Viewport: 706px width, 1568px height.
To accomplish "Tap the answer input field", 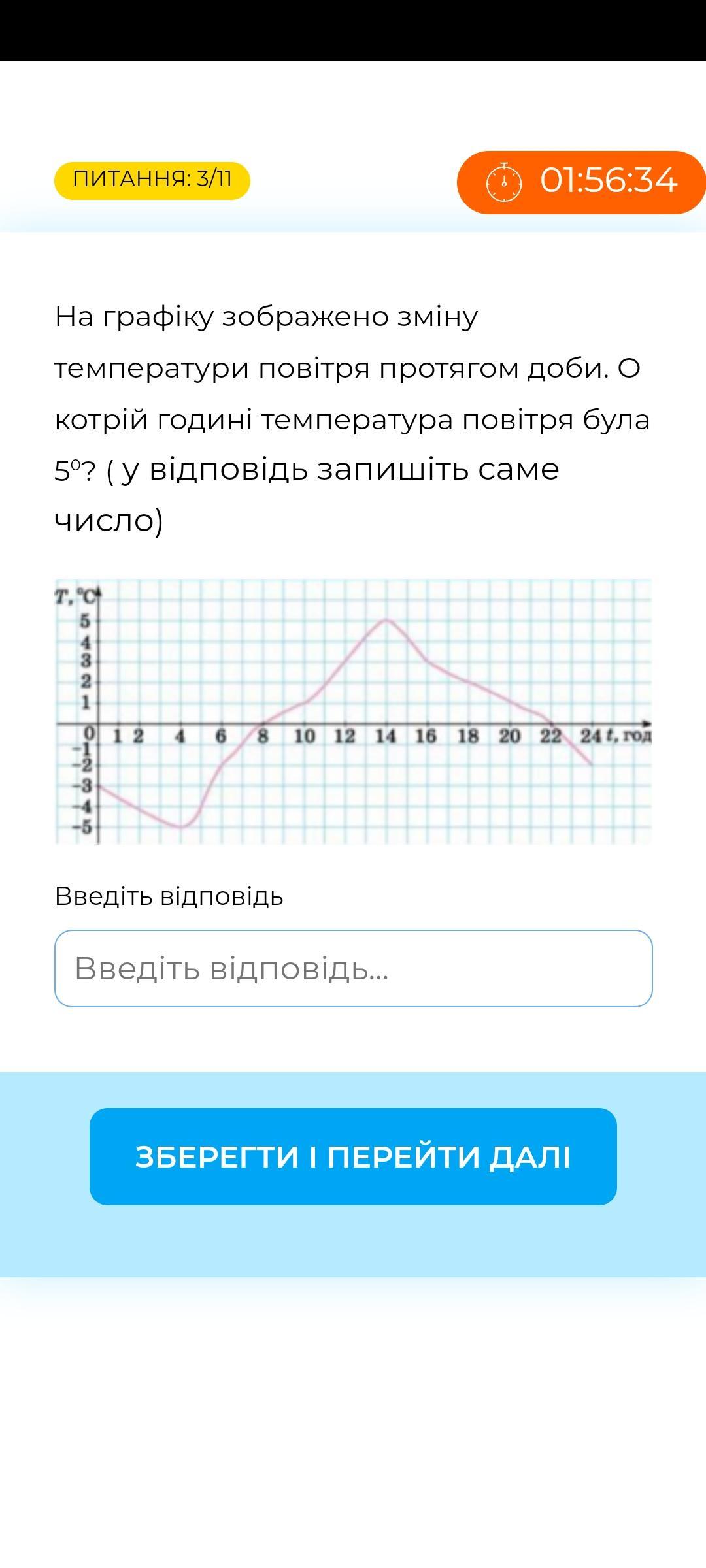I will [353, 968].
